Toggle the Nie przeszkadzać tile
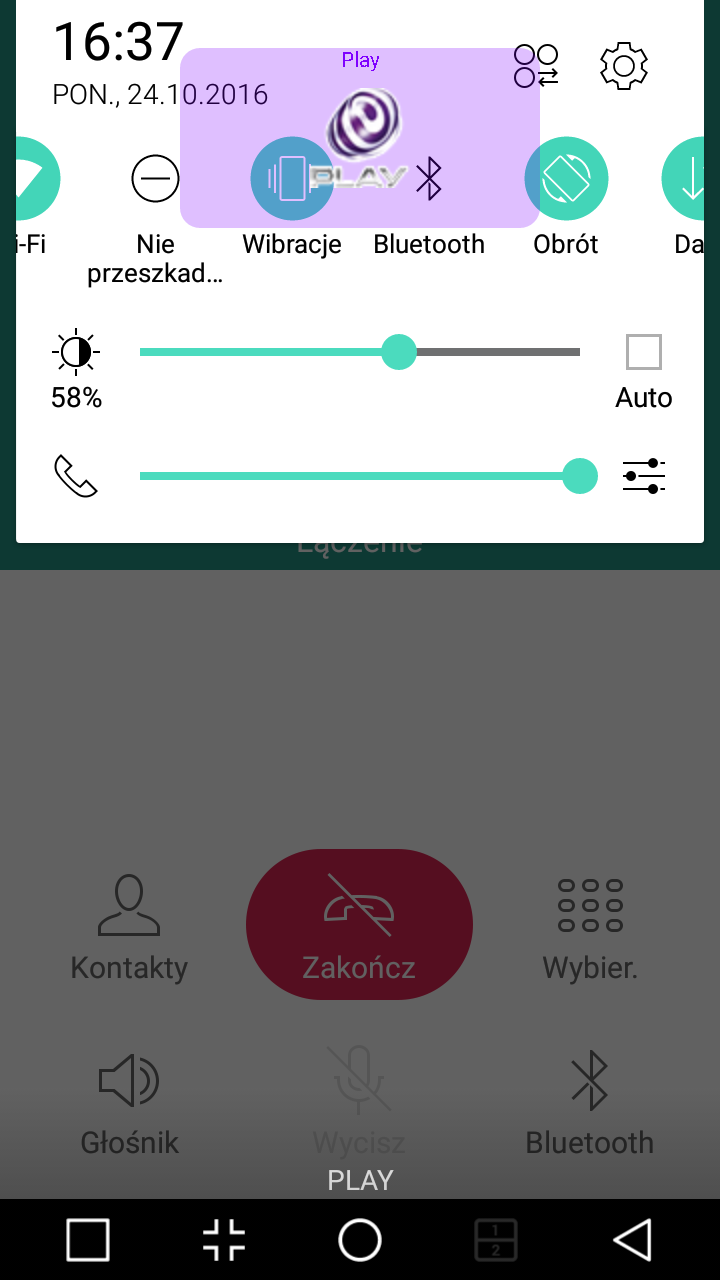 pyautogui.click(x=155, y=180)
